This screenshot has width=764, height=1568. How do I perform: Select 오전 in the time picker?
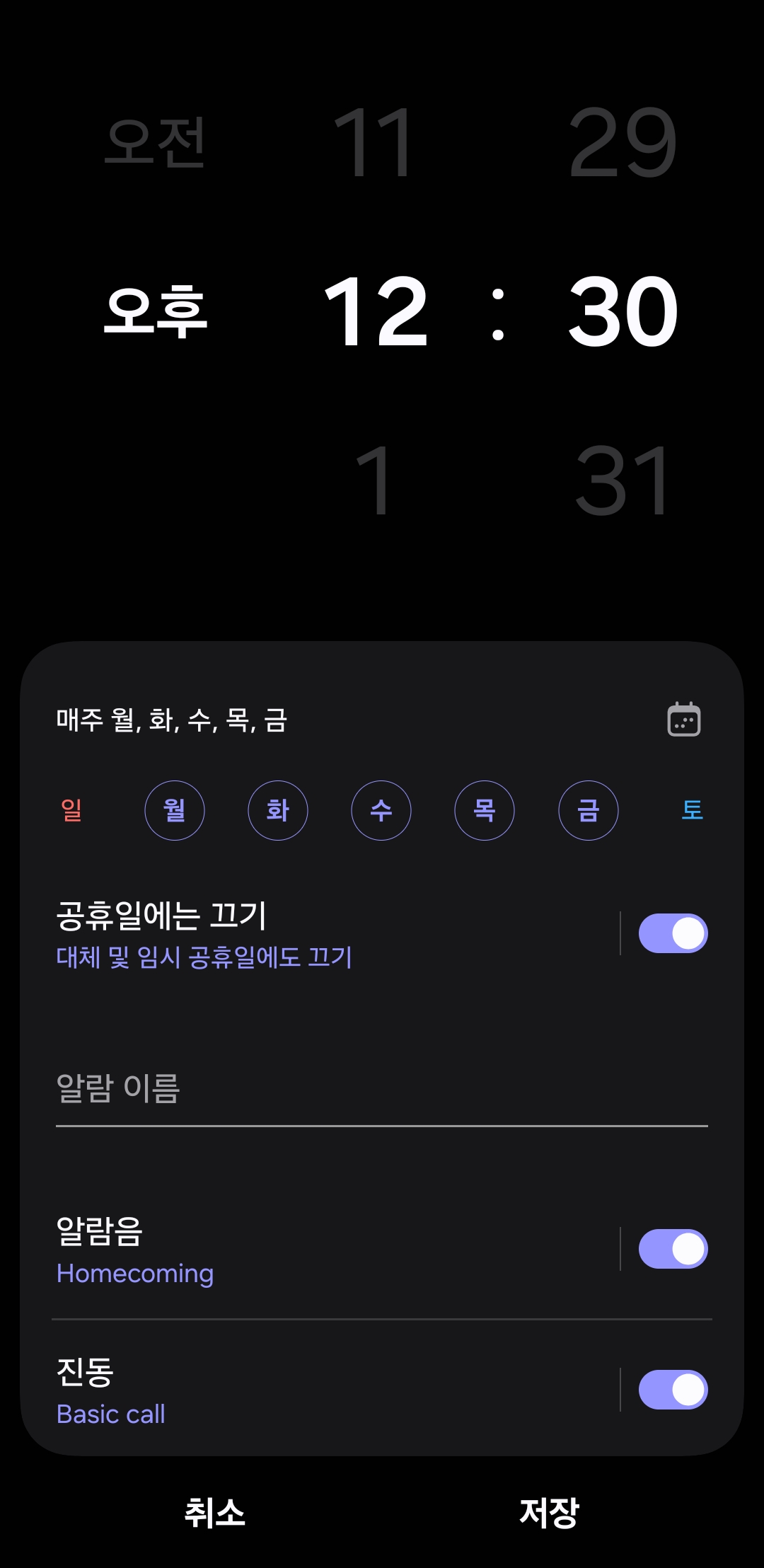[x=155, y=142]
